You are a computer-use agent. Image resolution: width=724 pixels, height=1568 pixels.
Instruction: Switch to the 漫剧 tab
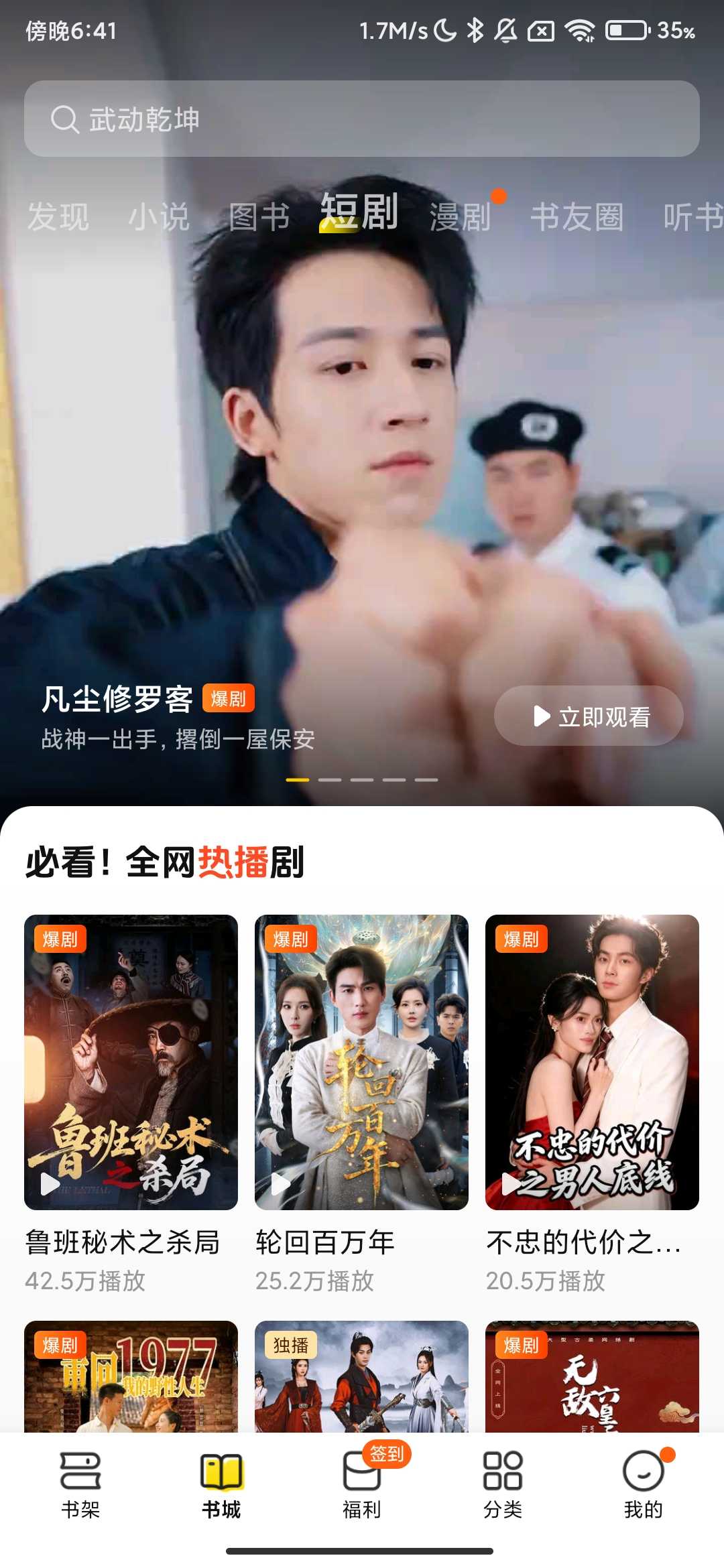click(461, 216)
